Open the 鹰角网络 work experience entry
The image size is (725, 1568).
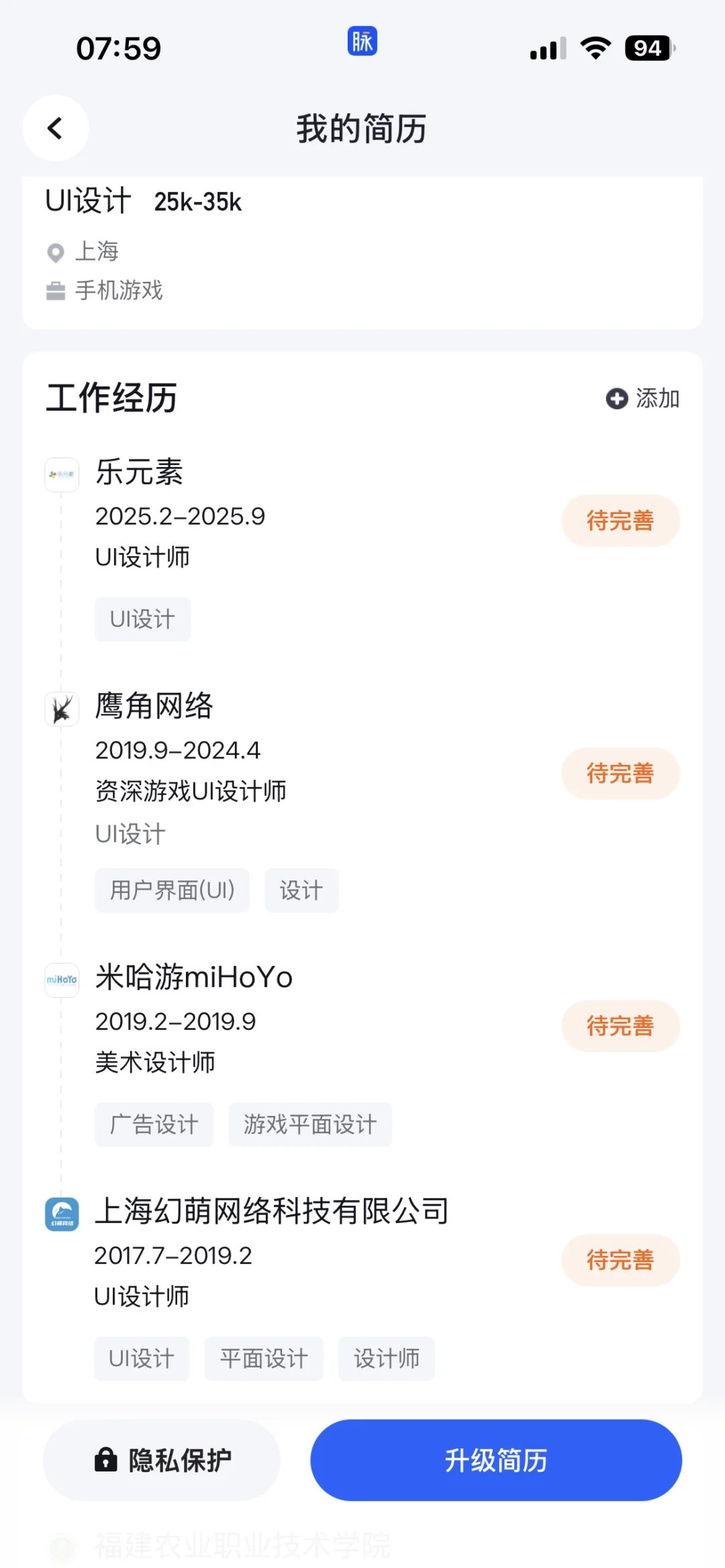pos(154,707)
